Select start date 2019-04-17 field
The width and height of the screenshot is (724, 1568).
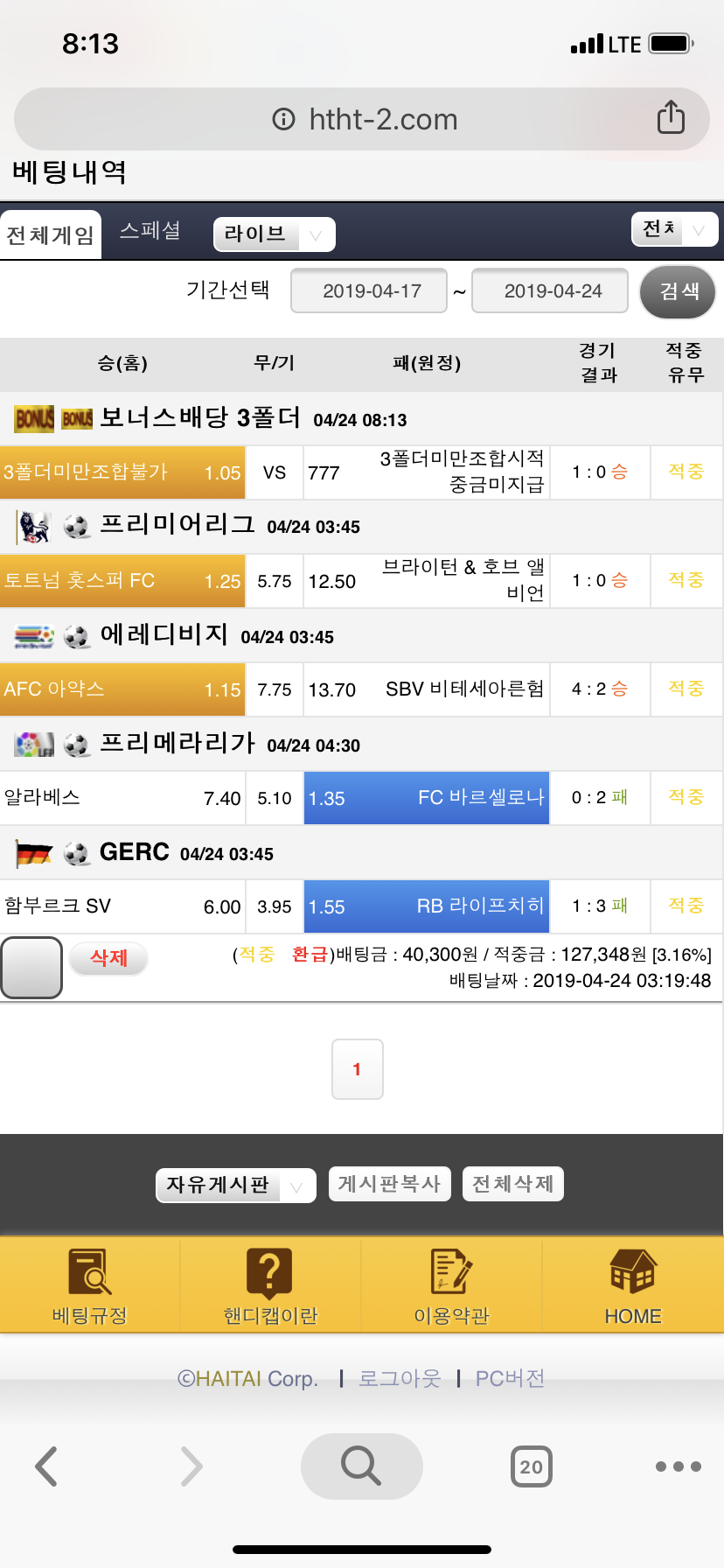click(x=372, y=291)
